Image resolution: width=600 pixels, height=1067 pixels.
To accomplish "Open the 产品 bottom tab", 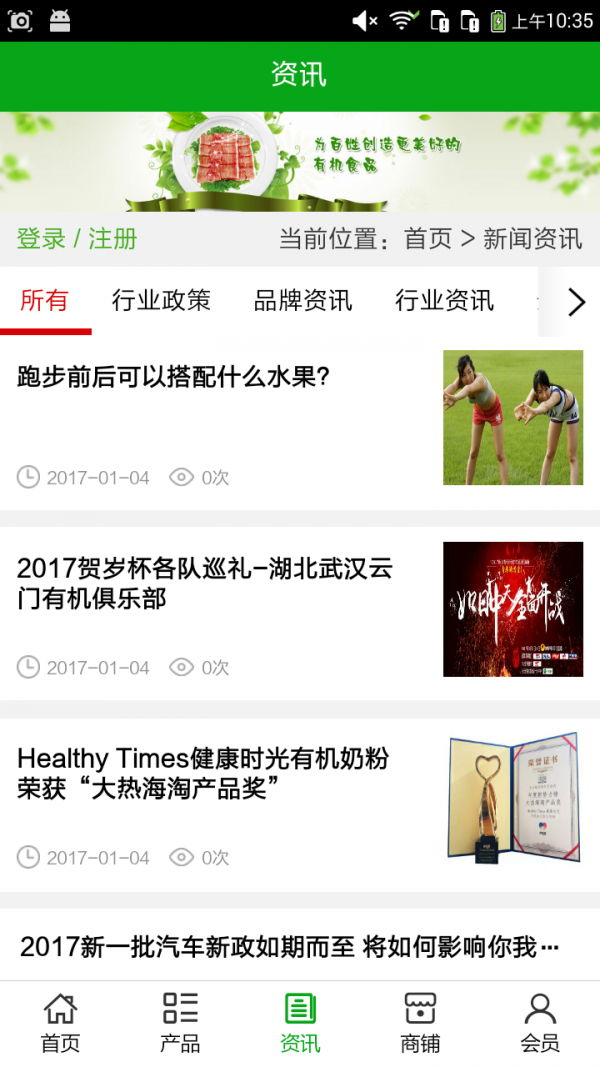I will [180, 1023].
